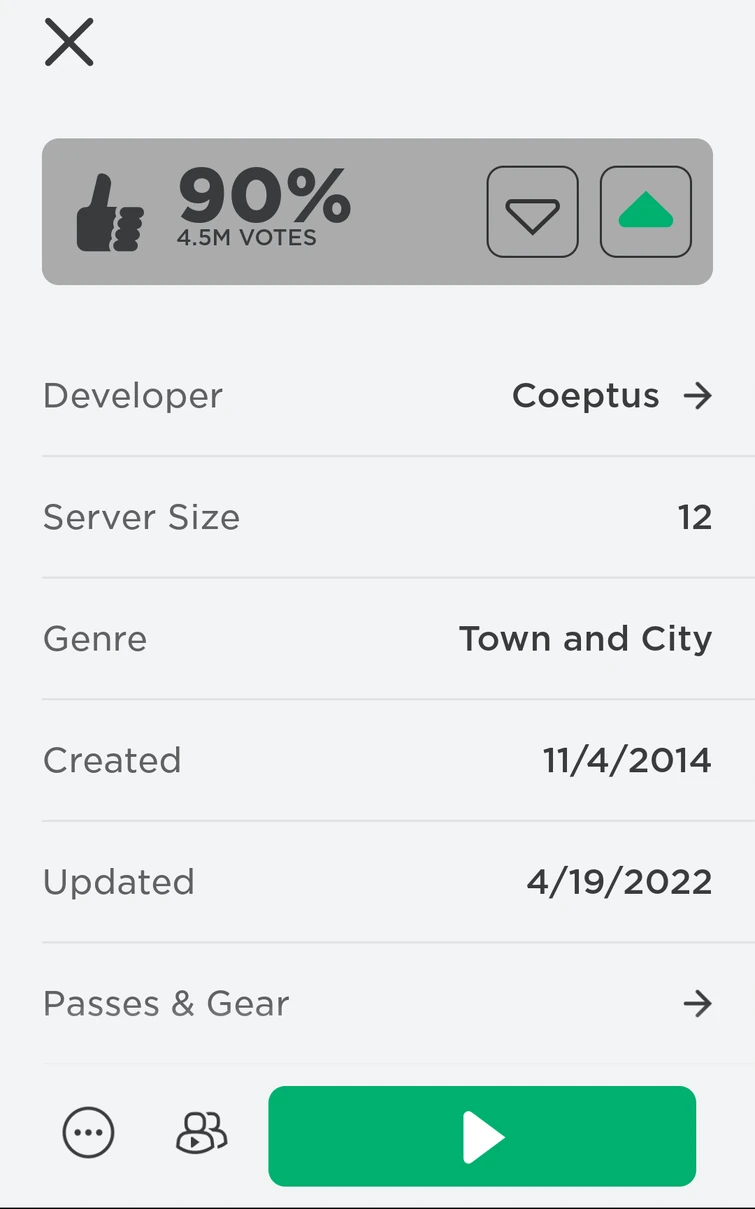Close the game details panel

[69, 43]
